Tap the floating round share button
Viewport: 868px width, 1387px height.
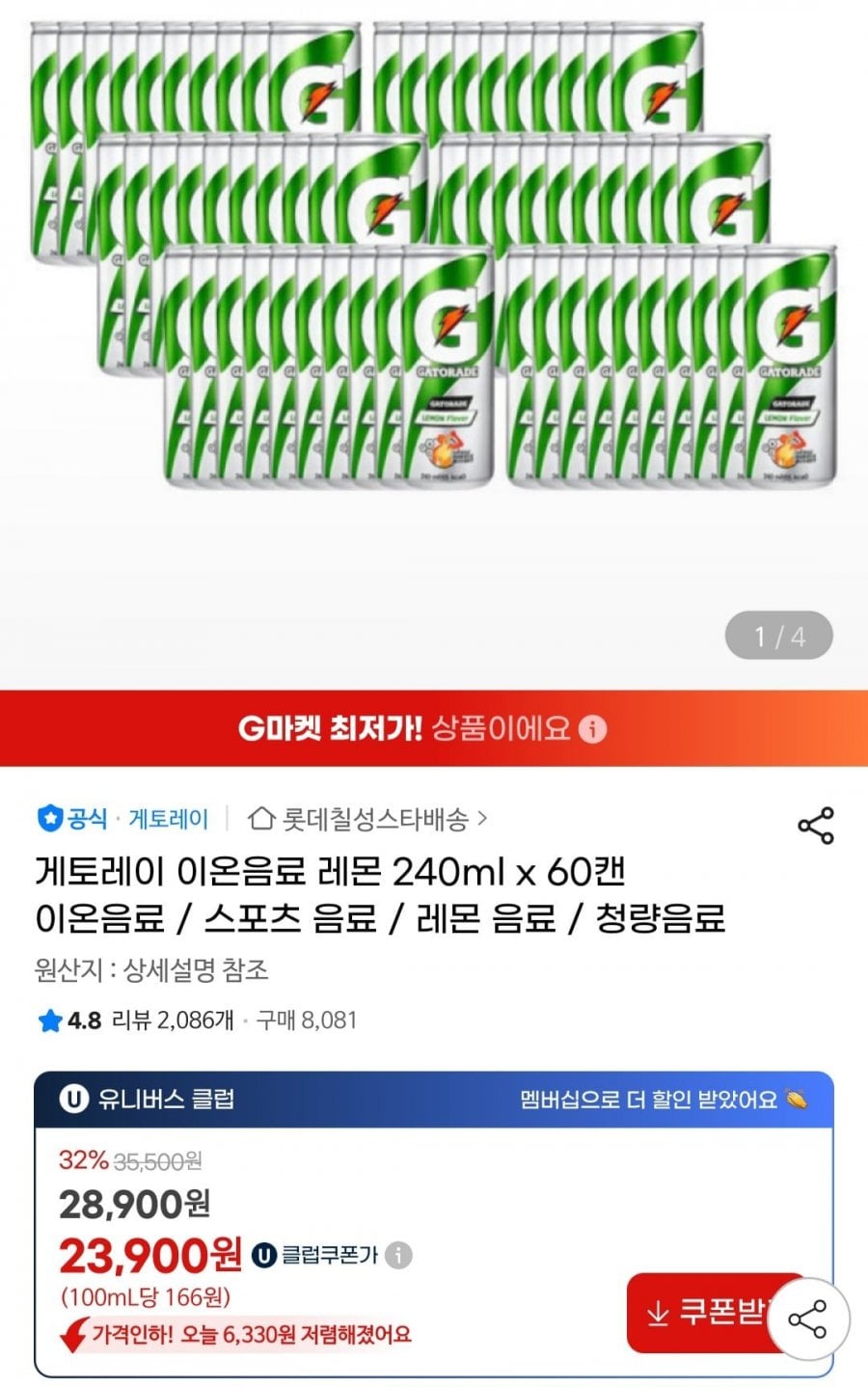tap(806, 1319)
